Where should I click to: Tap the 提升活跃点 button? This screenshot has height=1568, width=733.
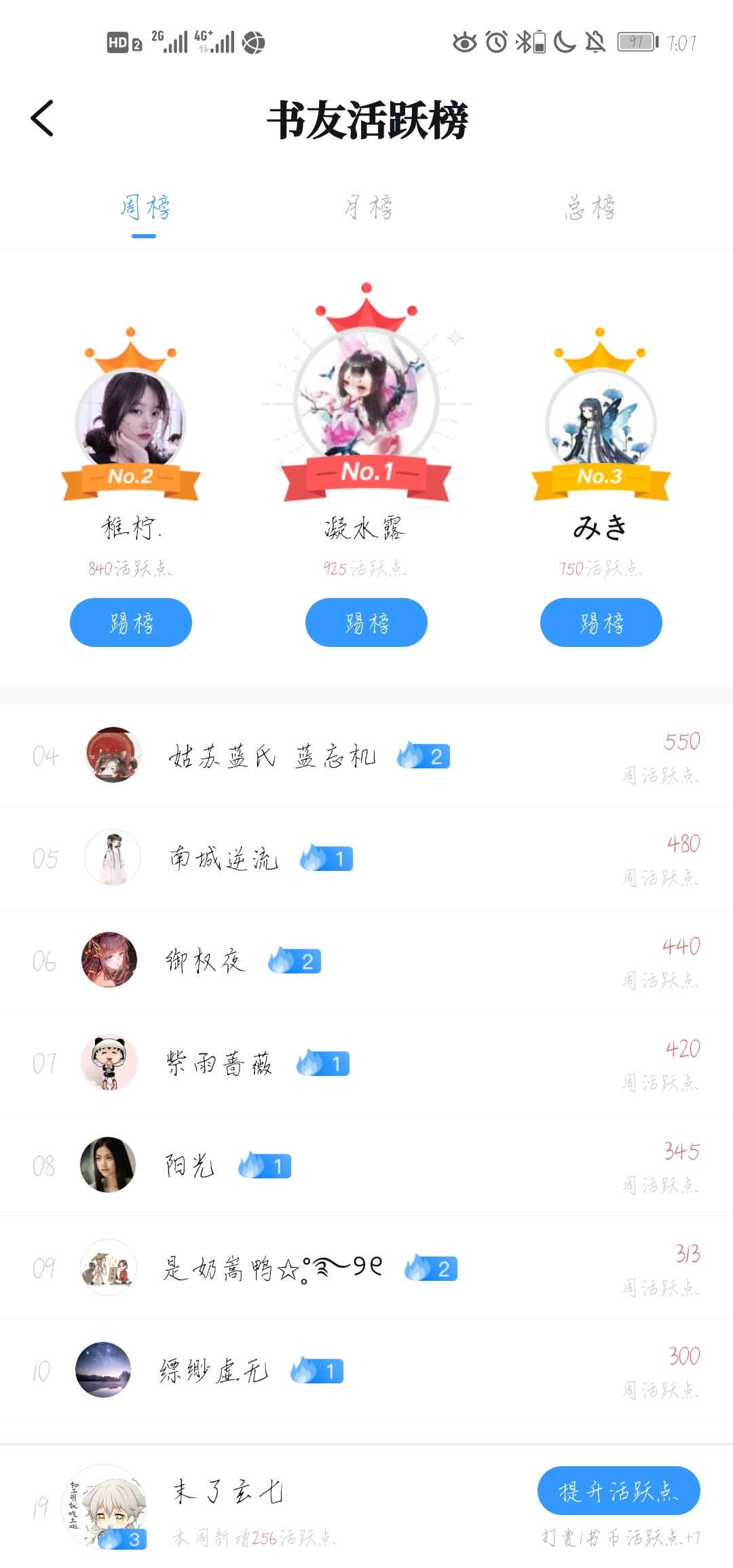[x=618, y=1491]
